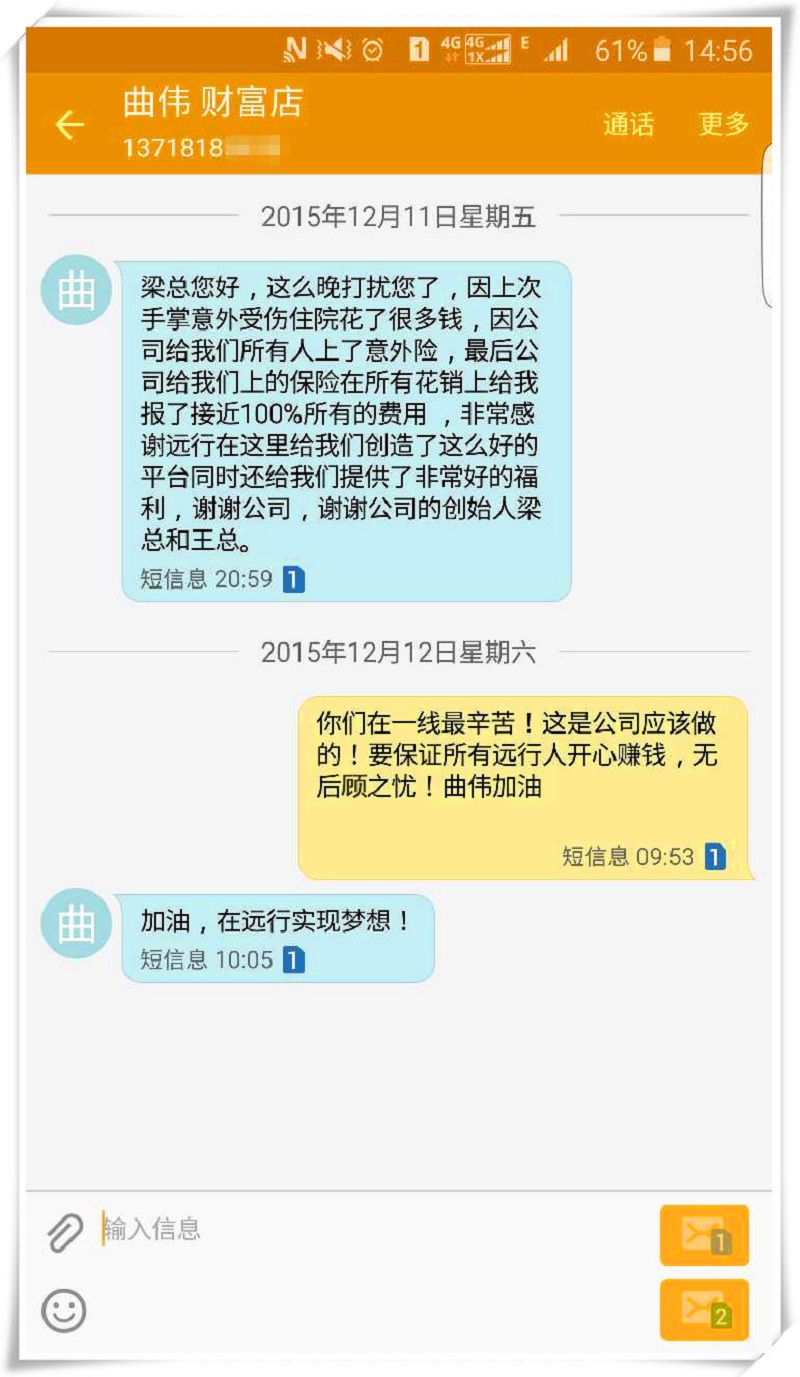The width and height of the screenshot is (800, 1377).
Task: Send message via SIM 1 button
Action: tap(704, 1236)
